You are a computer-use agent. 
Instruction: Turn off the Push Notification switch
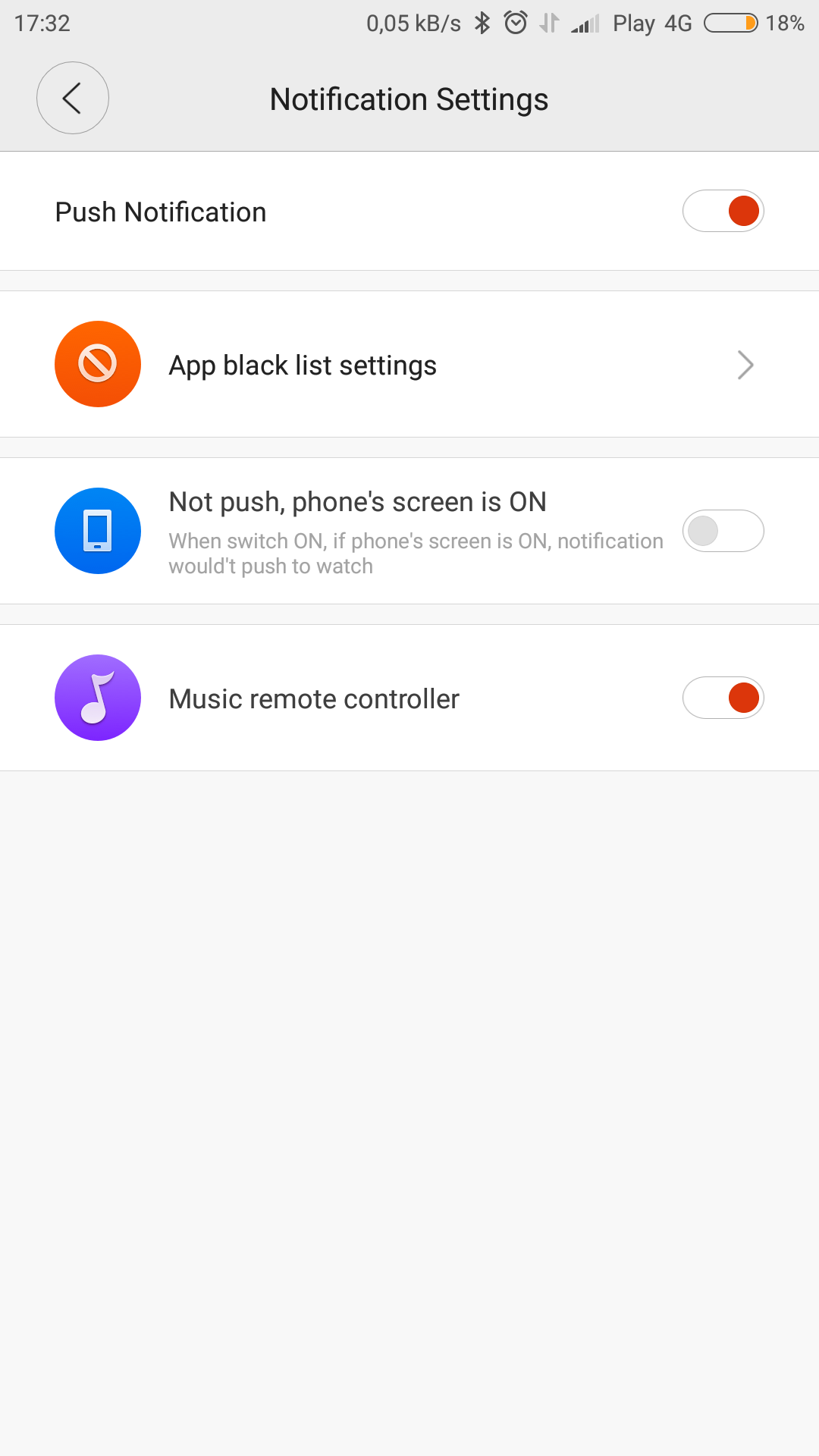723,211
